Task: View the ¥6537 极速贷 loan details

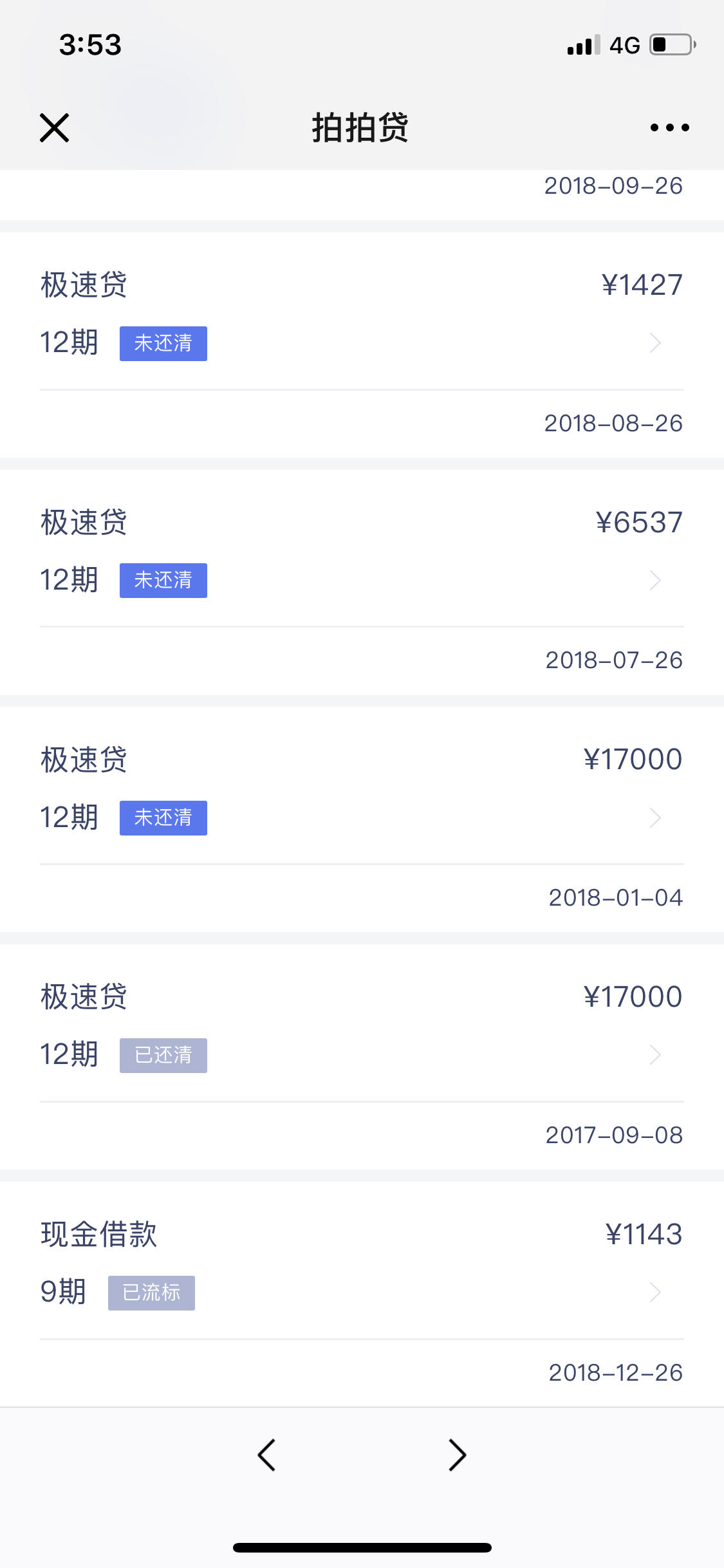Action: [x=362, y=582]
